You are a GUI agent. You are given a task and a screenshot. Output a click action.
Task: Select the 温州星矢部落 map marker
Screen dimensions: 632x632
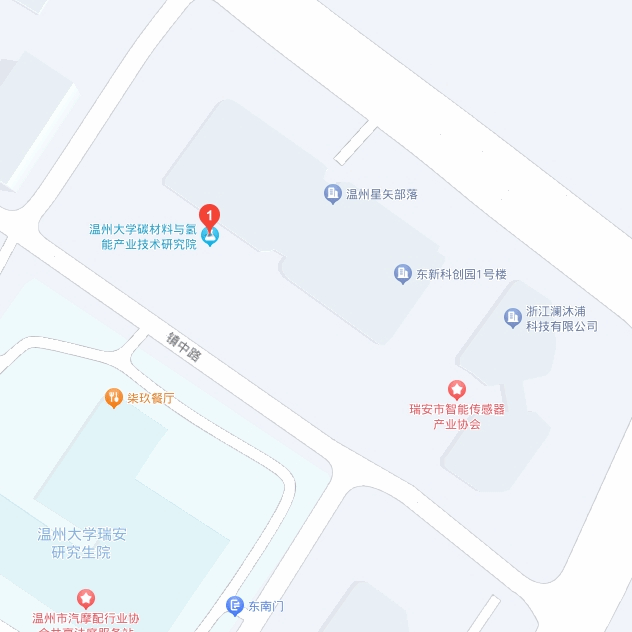(333, 194)
